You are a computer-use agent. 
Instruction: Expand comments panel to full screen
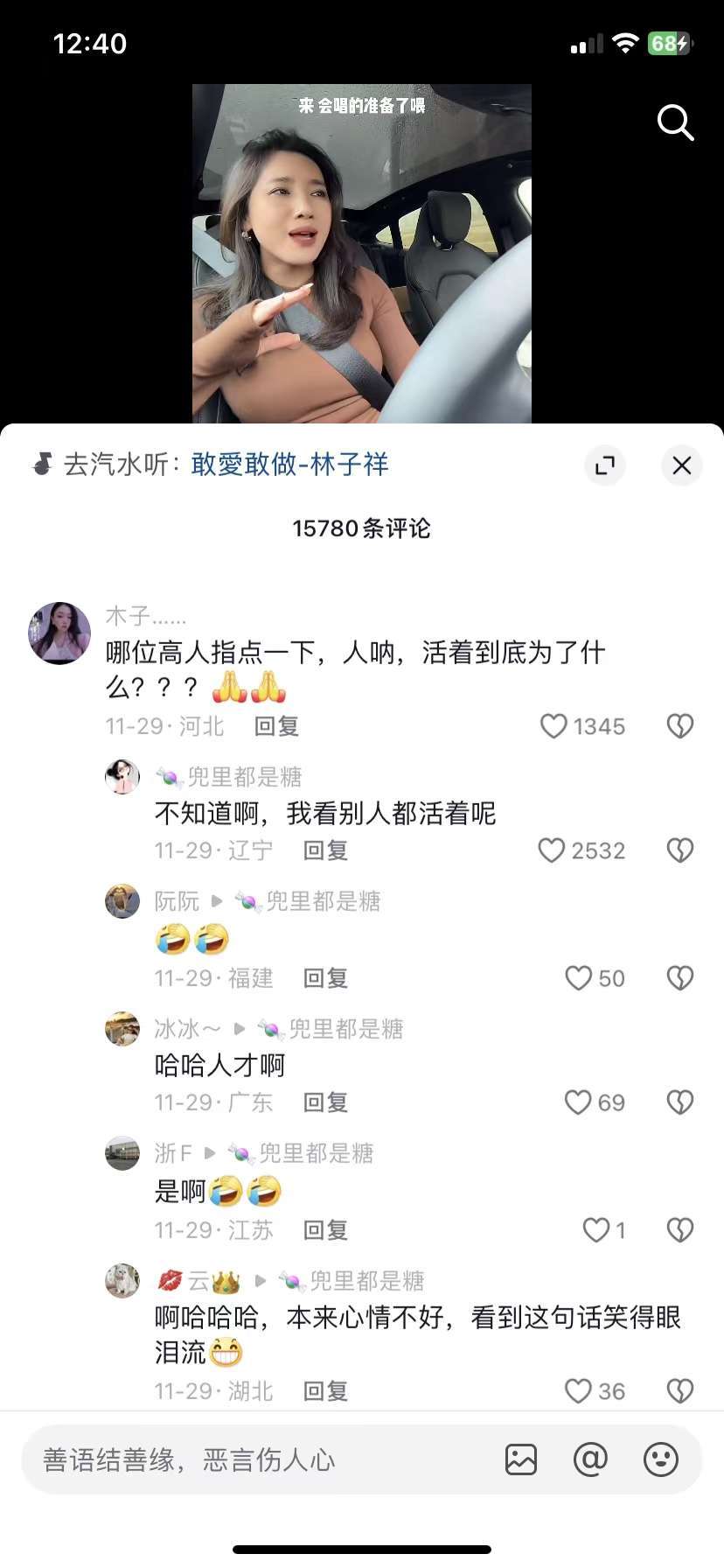point(604,465)
